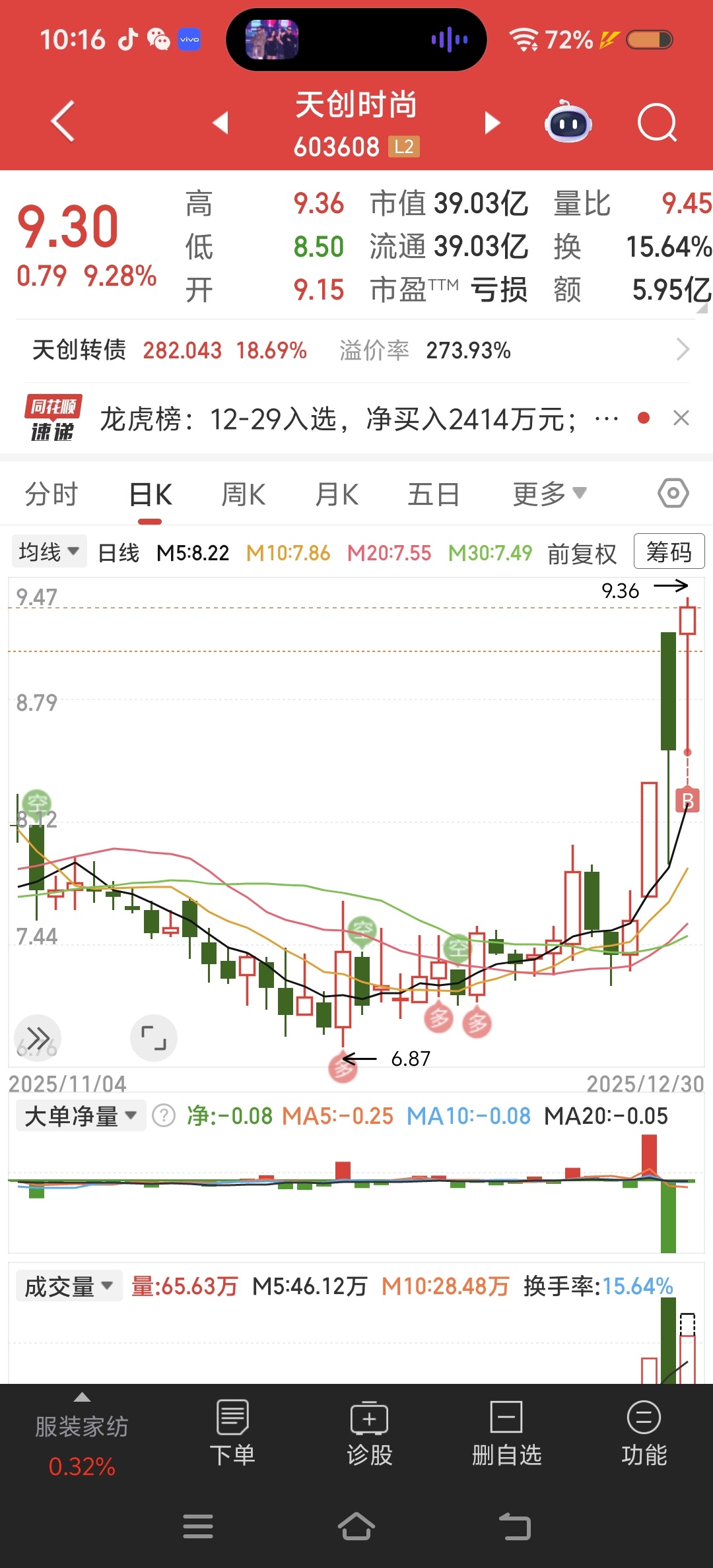Expand chart to fullscreen view
Screen dimensions: 713x1568
pos(154,1038)
